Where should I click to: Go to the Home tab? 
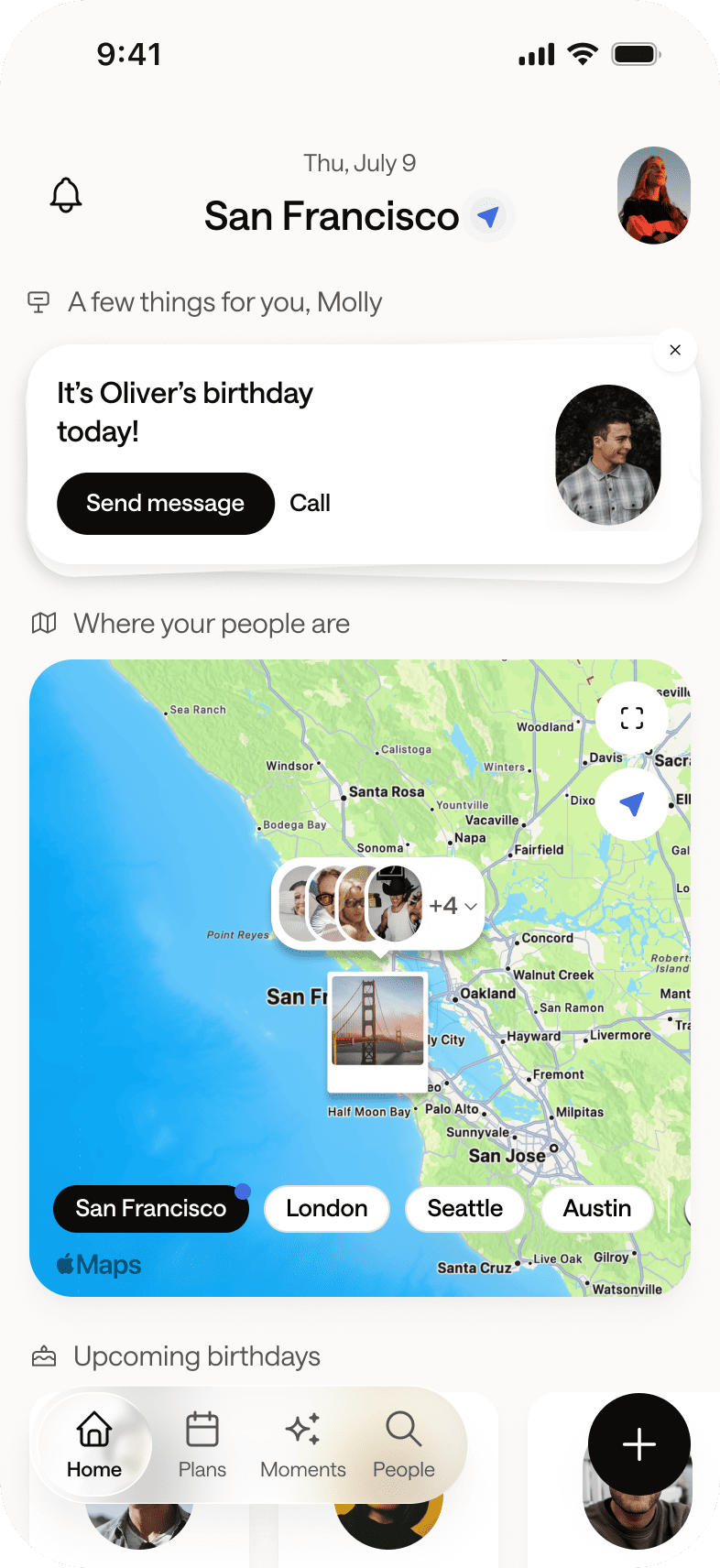[x=94, y=1445]
